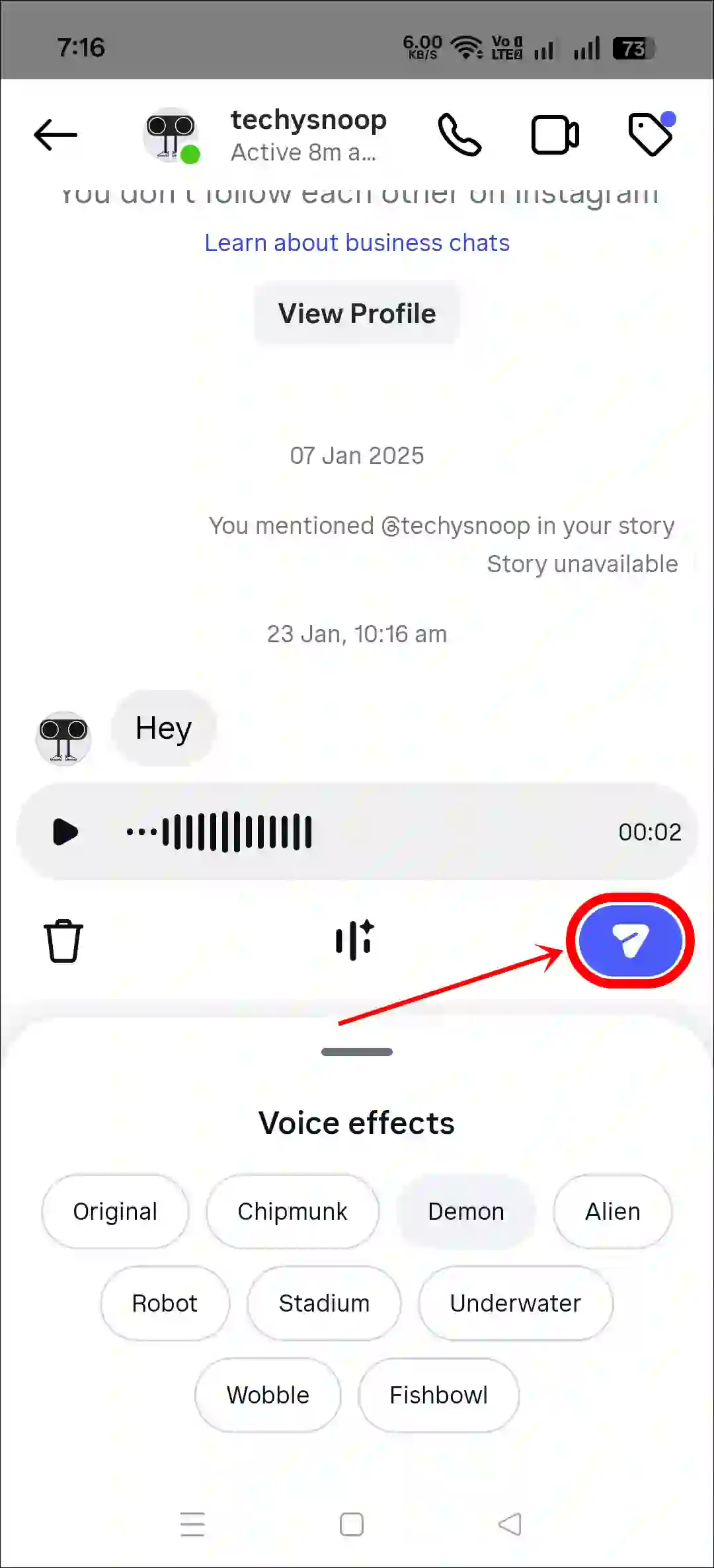The width and height of the screenshot is (714, 1568).
Task: Open Learn about business chats link
Action: pos(356,243)
